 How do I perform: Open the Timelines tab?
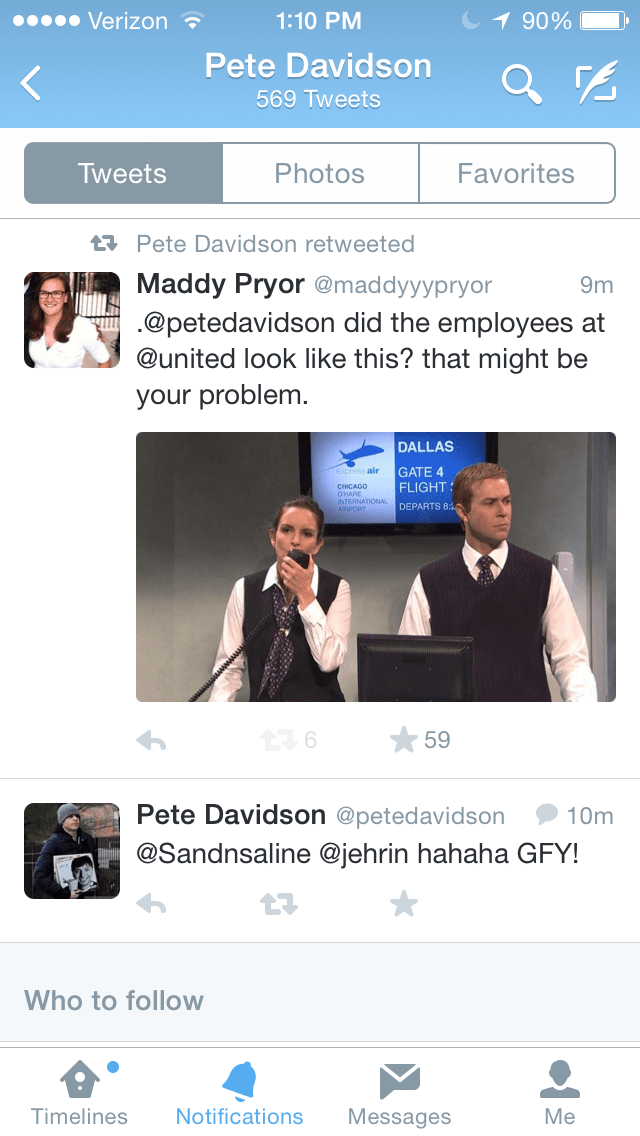click(x=80, y=1093)
